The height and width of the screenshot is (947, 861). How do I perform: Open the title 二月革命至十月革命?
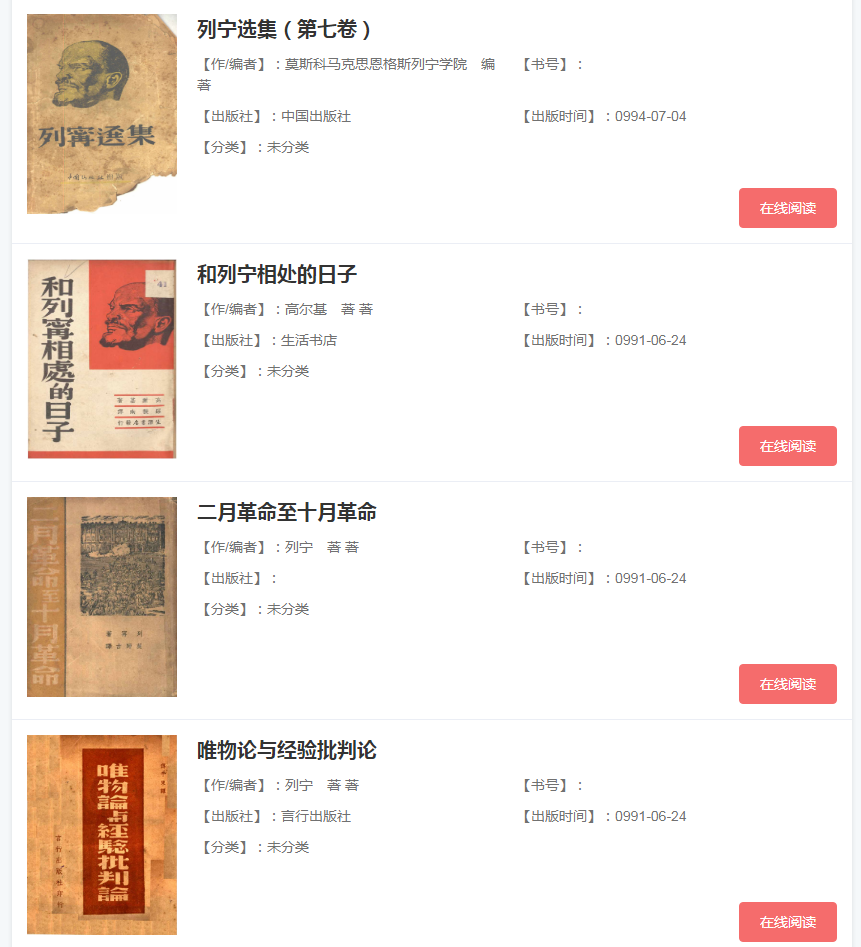pyautogui.click(x=287, y=512)
